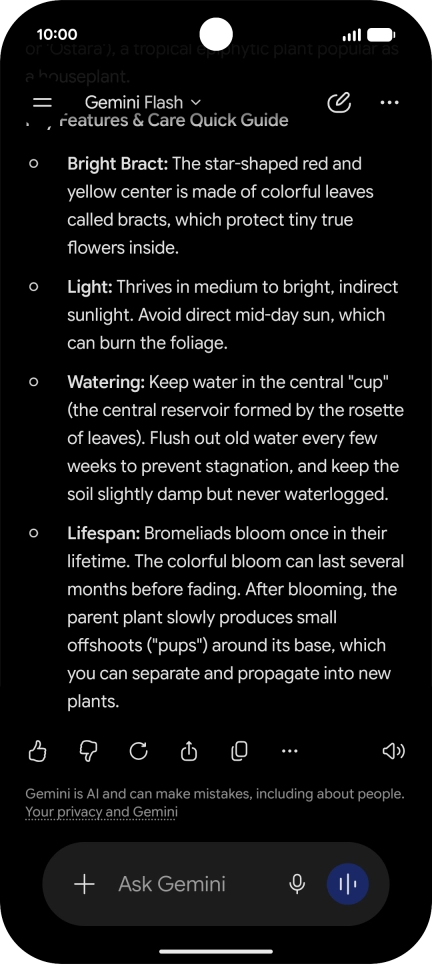Screen dimensions: 432x964
Task: Give the response a thumbs up
Action: click(38, 751)
